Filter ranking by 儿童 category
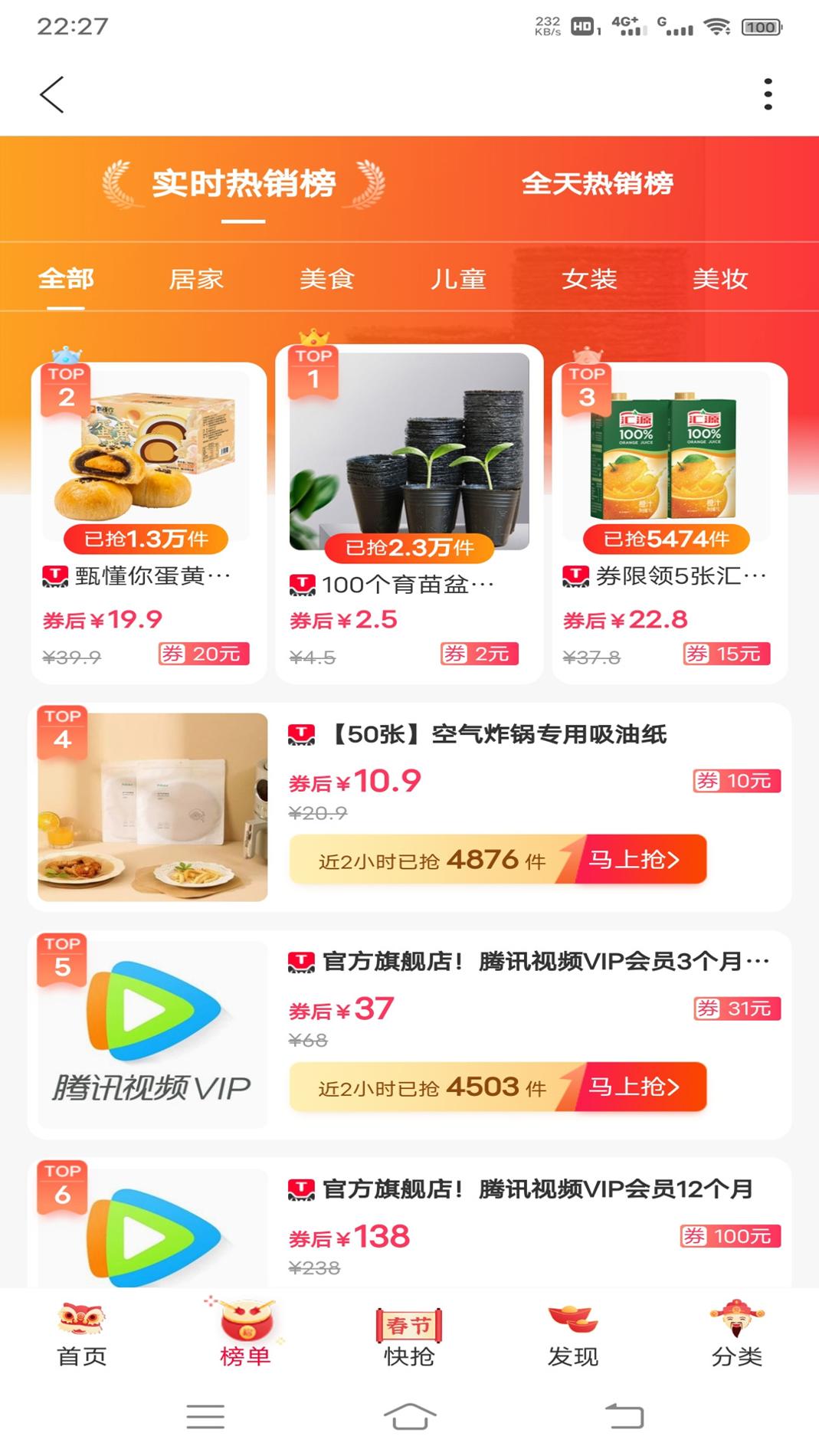 (458, 279)
